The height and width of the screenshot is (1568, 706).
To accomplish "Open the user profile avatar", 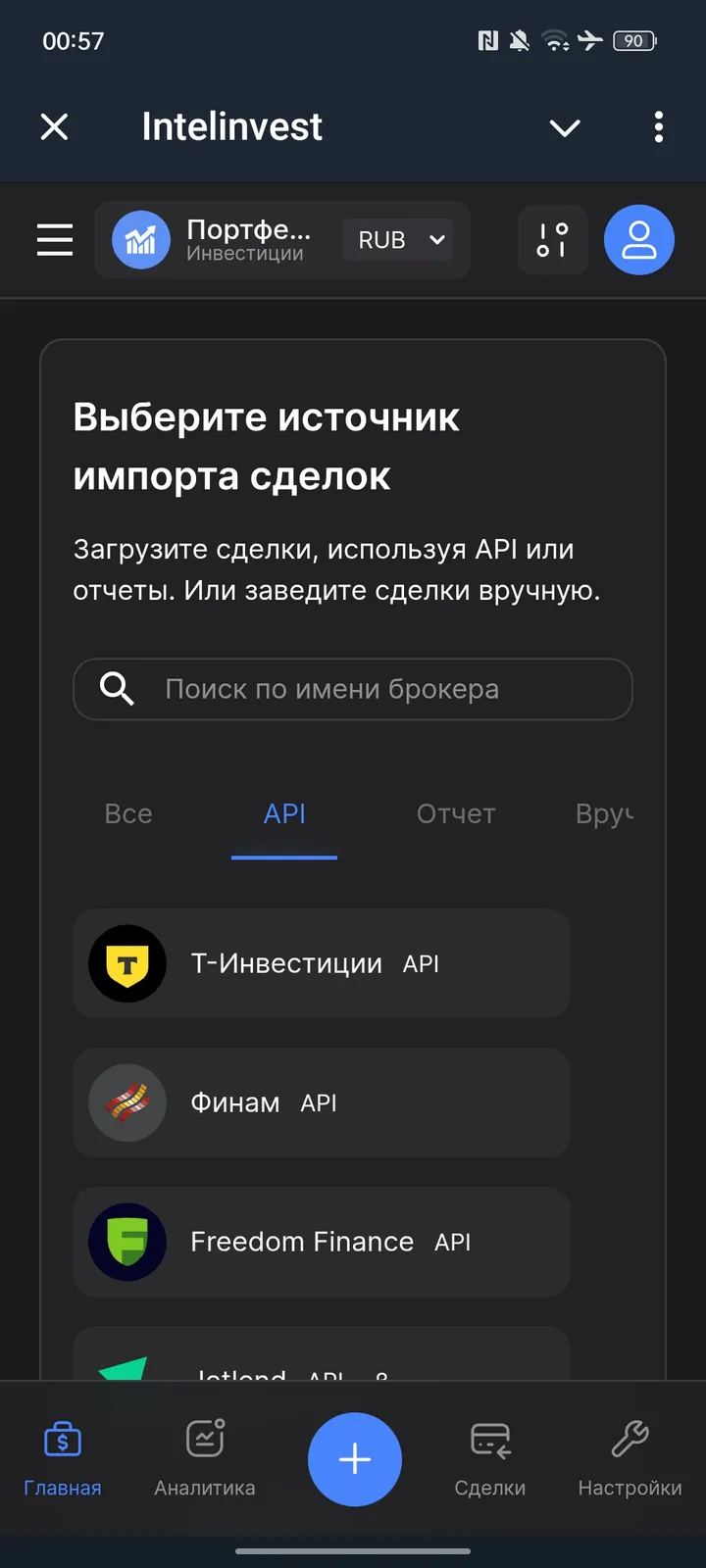I will point(638,239).
